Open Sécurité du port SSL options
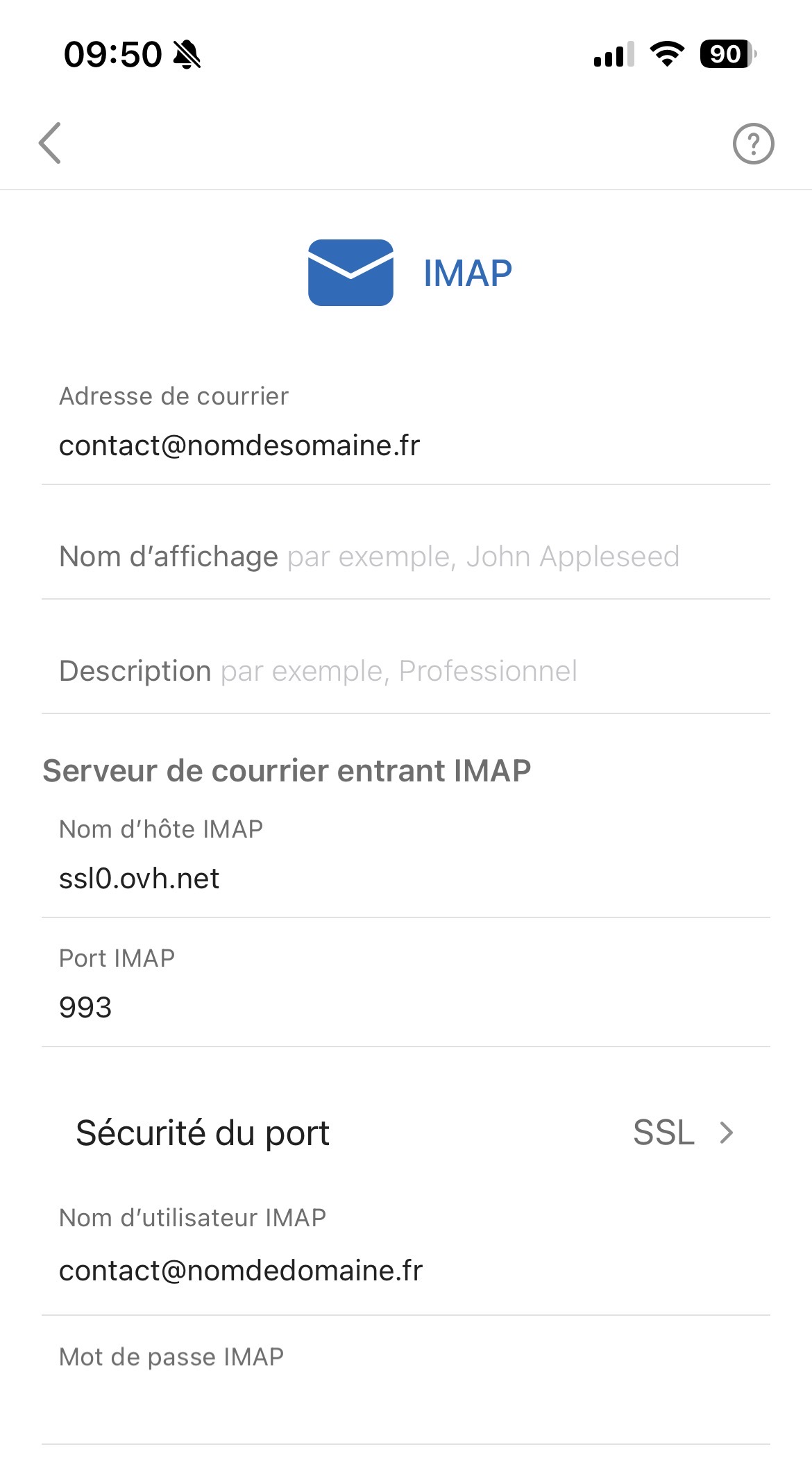The image size is (812, 1465). click(406, 1133)
